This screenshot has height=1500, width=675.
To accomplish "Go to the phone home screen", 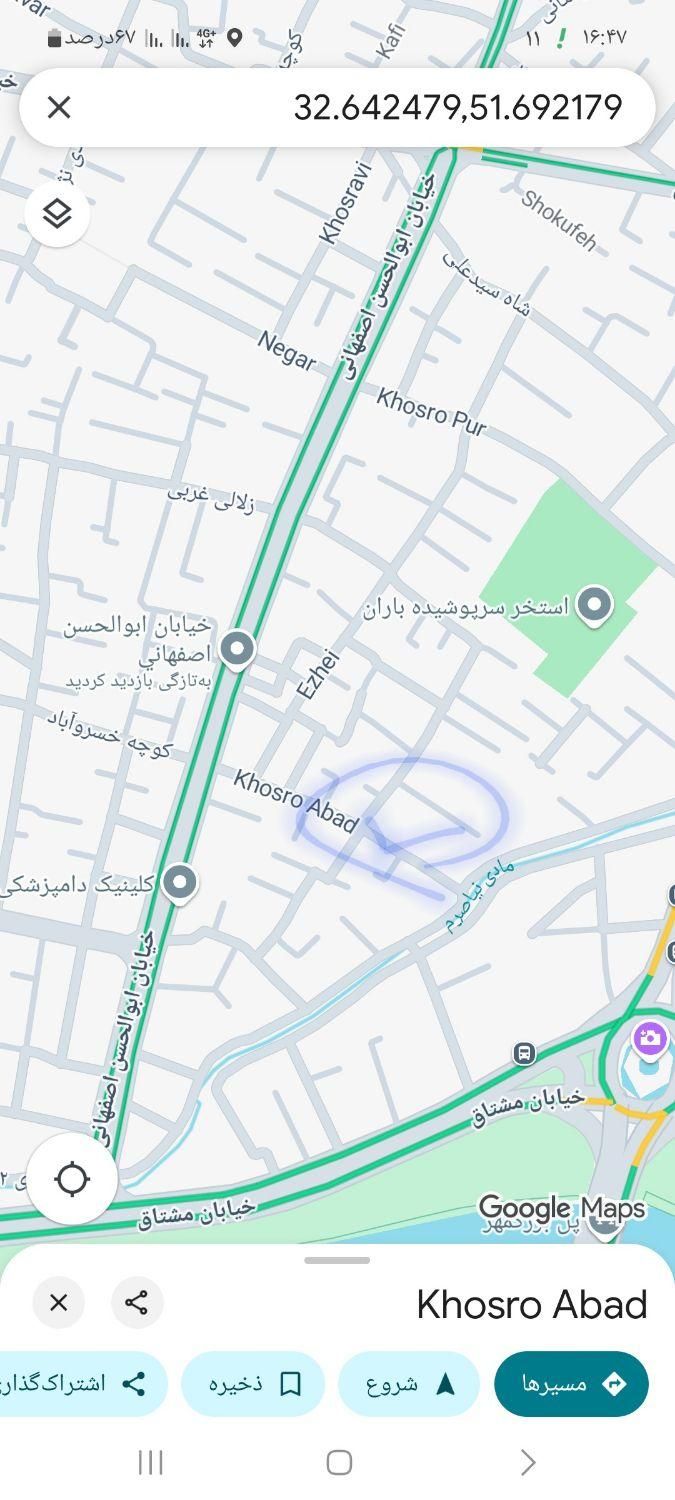I will (x=339, y=1462).
